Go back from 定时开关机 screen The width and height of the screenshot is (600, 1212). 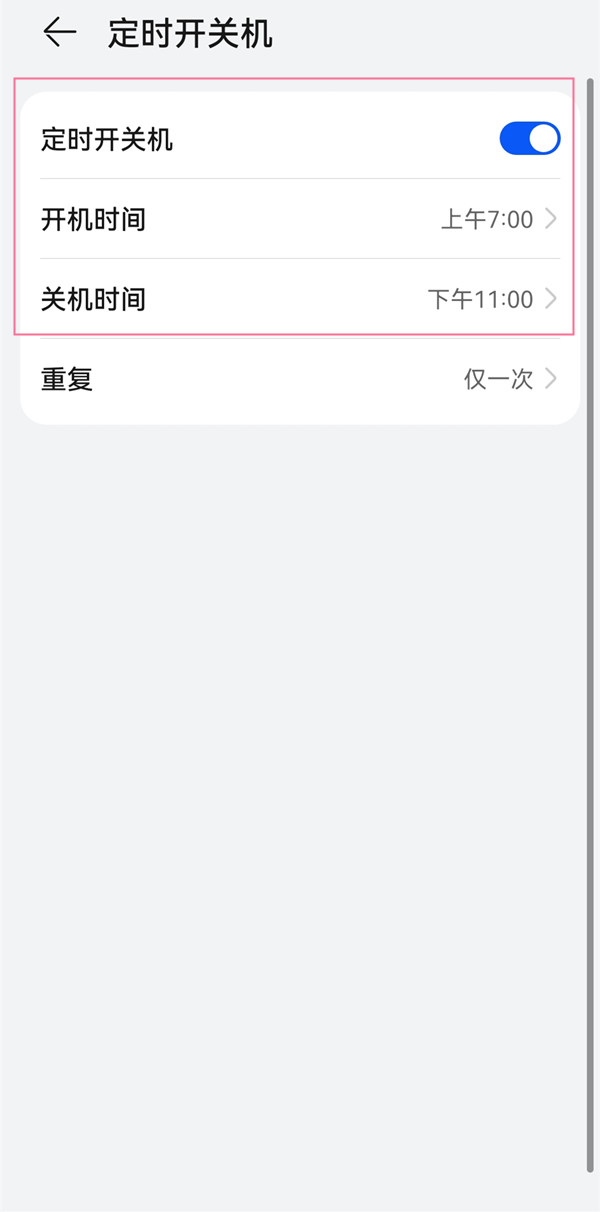click(x=59, y=34)
